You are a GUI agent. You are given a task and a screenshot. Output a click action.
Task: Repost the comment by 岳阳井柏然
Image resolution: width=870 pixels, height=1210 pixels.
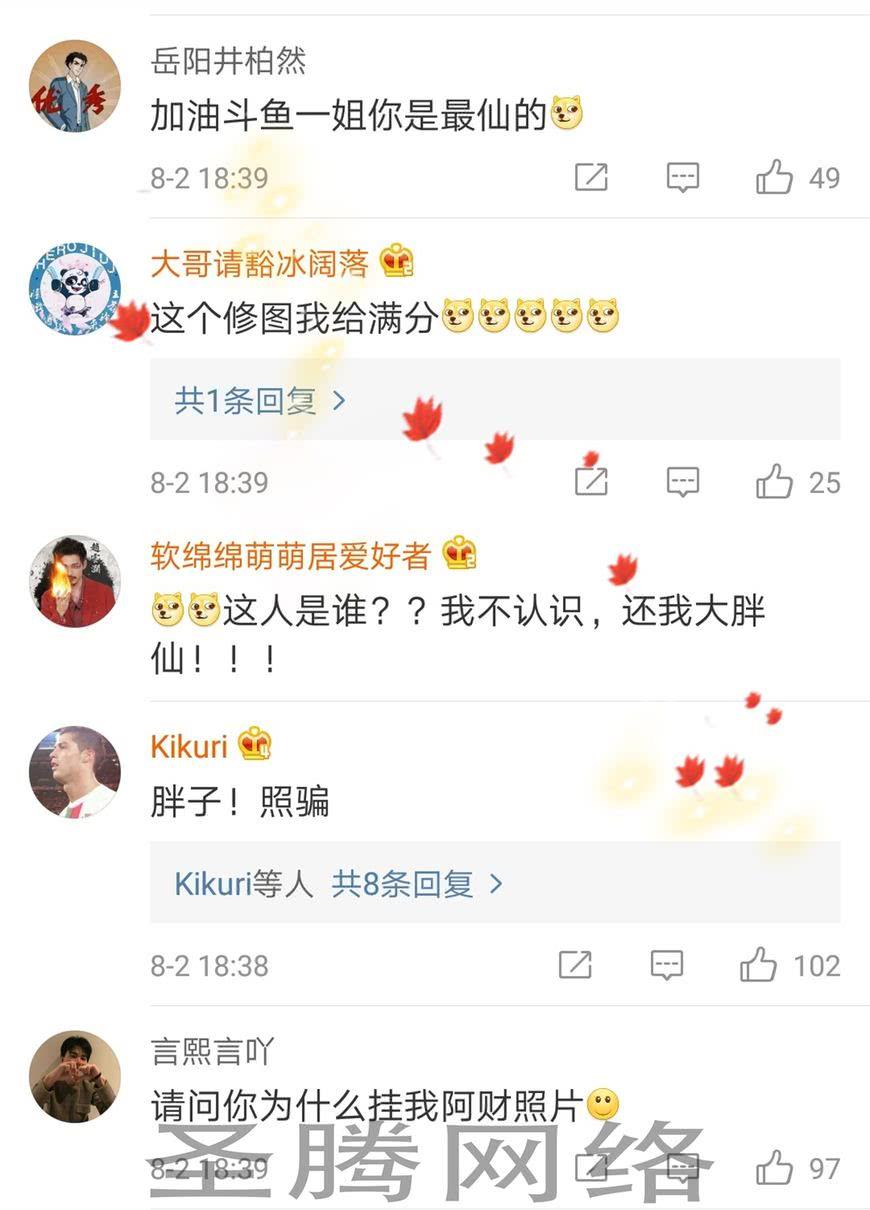click(x=591, y=179)
